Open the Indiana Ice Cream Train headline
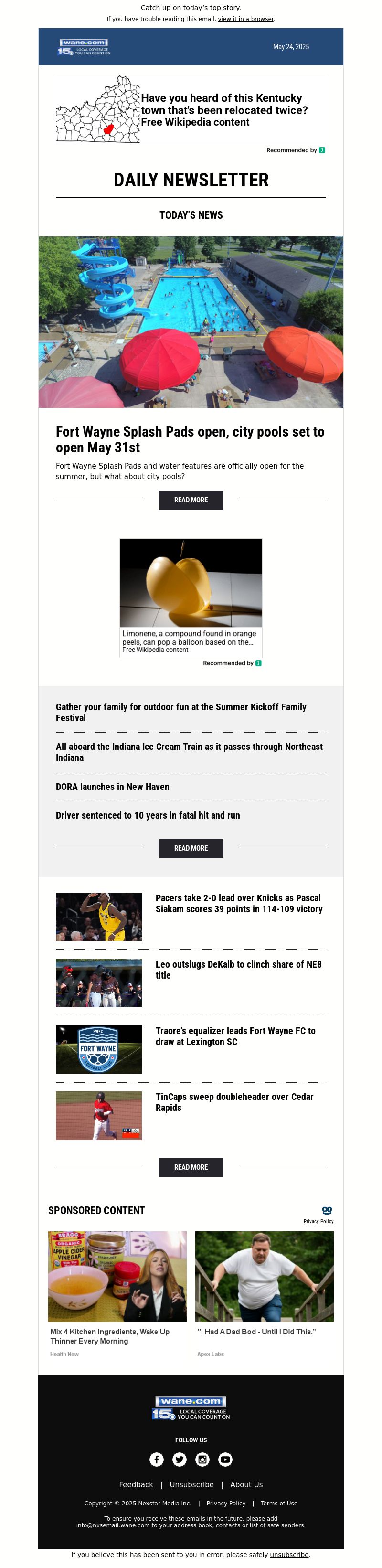This screenshot has width=382, height=1568. coord(189,752)
